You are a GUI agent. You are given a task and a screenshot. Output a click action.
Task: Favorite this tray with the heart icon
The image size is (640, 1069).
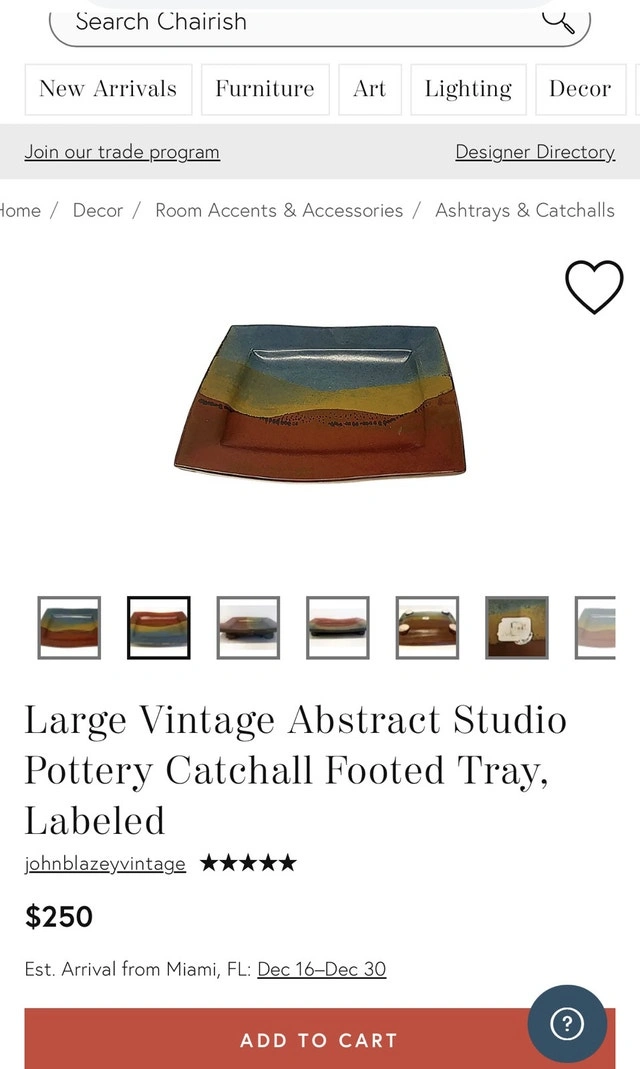click(594, 287)
